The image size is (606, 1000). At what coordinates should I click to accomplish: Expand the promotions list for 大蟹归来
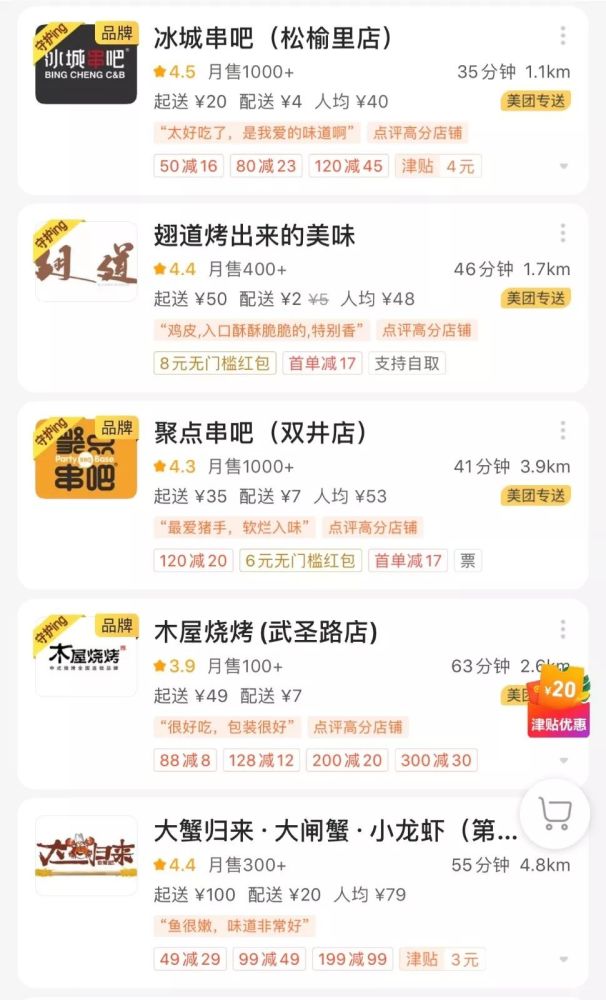[563, 960]
